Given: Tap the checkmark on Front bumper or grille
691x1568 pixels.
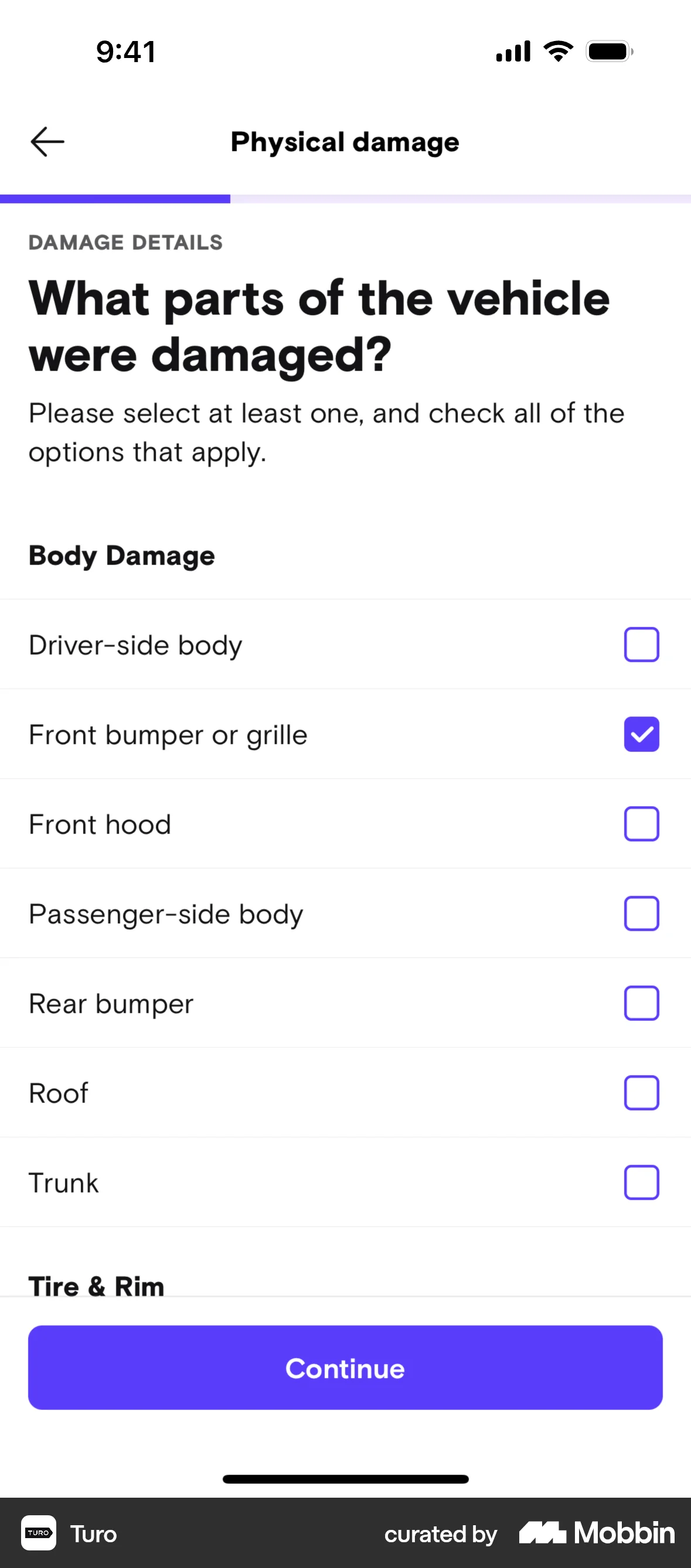Looking at the screenshot, I should pyautogui.click(x=641, y=734).
